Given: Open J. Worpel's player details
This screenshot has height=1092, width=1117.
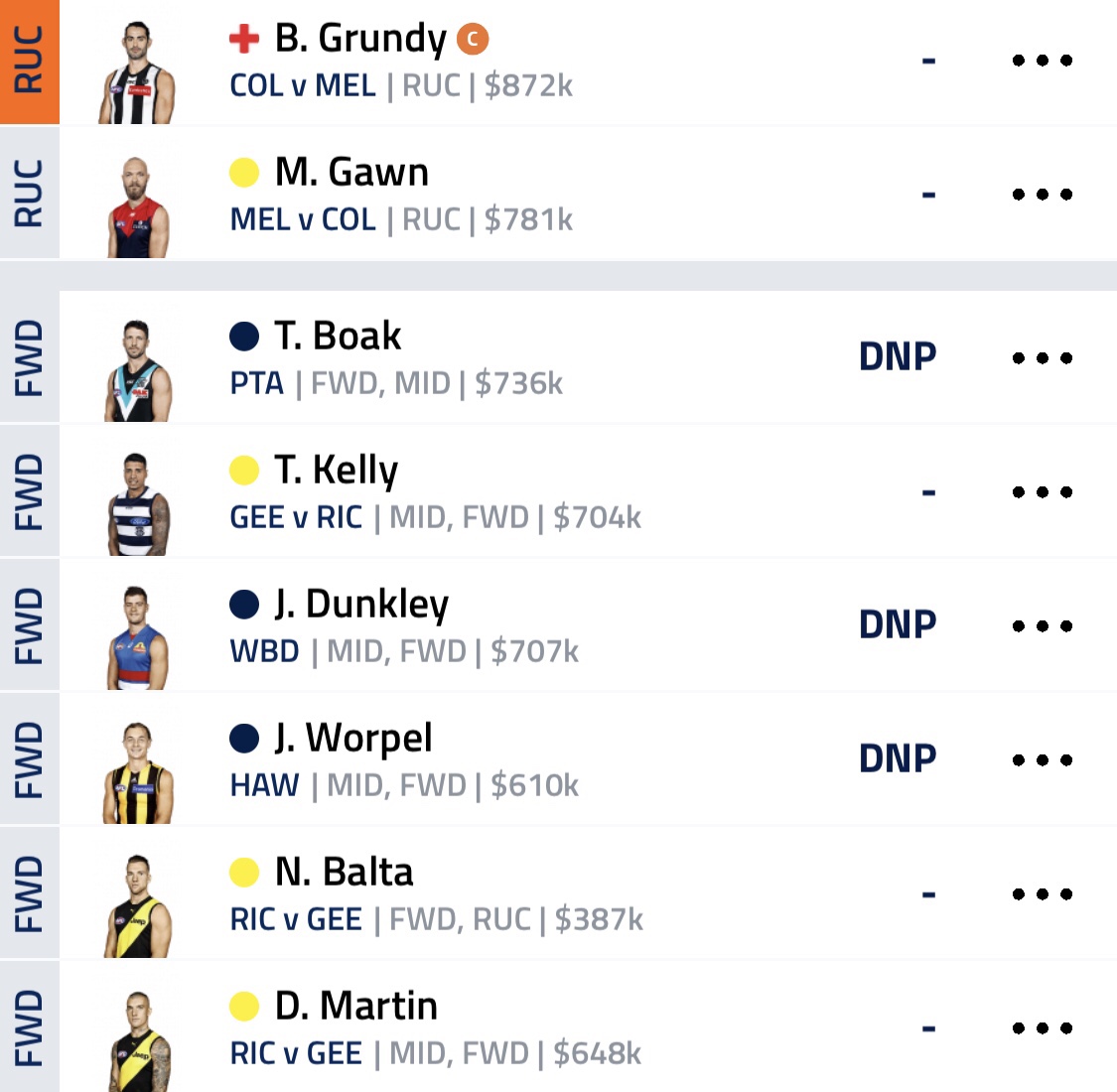Looking at the screenshot, I should click(x=353, y=740).
